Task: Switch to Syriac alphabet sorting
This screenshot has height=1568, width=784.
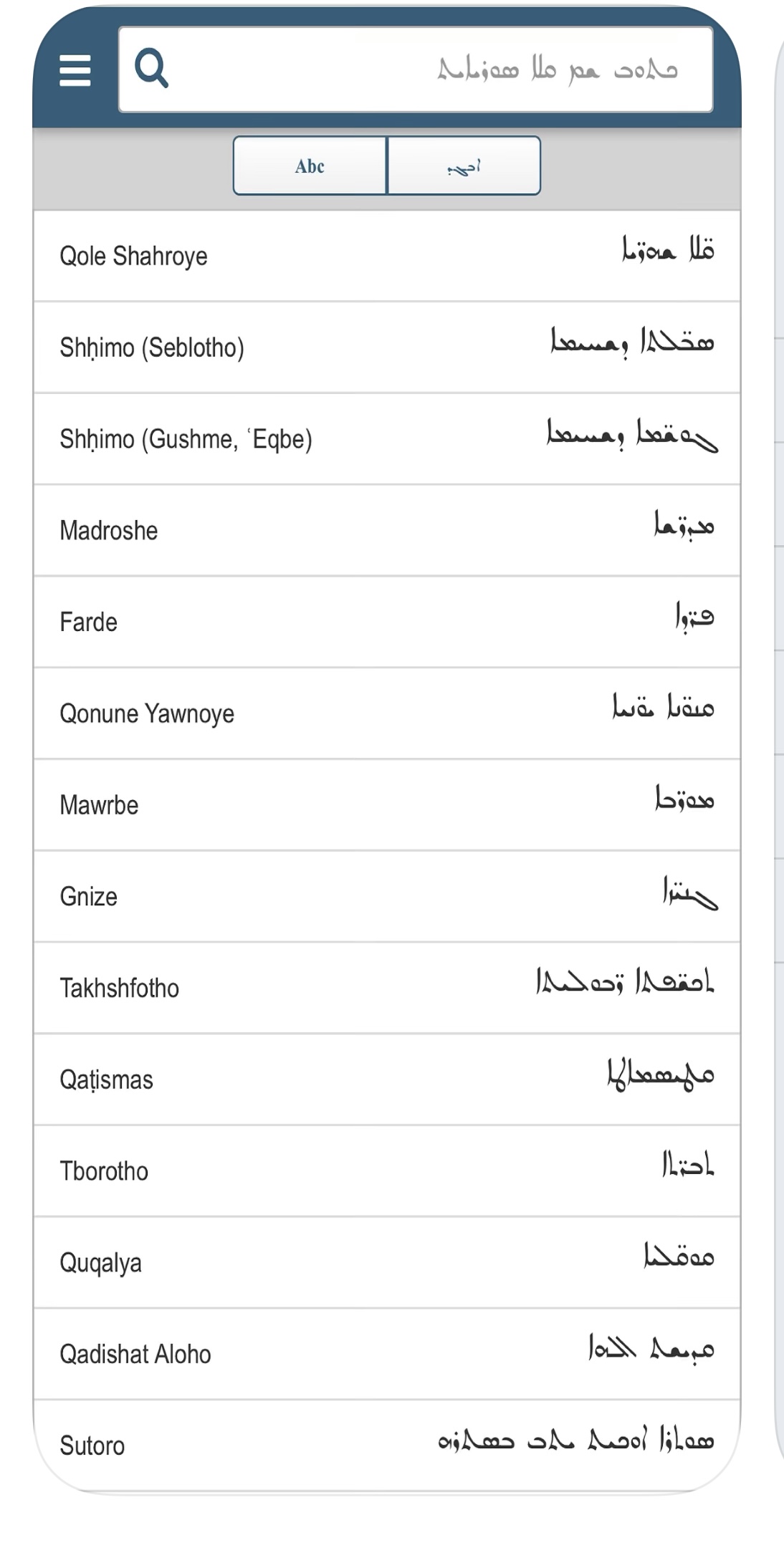Action: coord(464,166)
